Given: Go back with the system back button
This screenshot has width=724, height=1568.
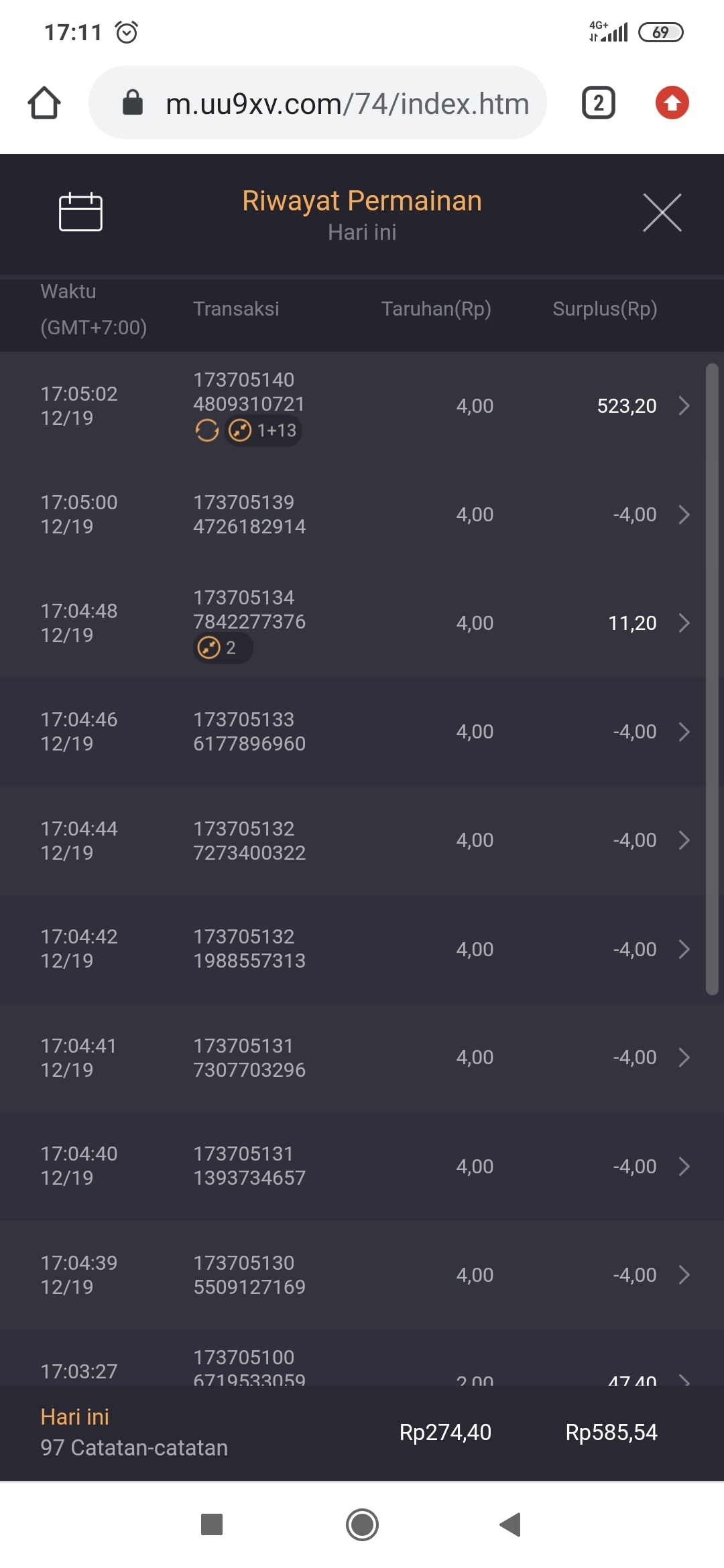Looking at the screenshot, I should pos(511,1524).
